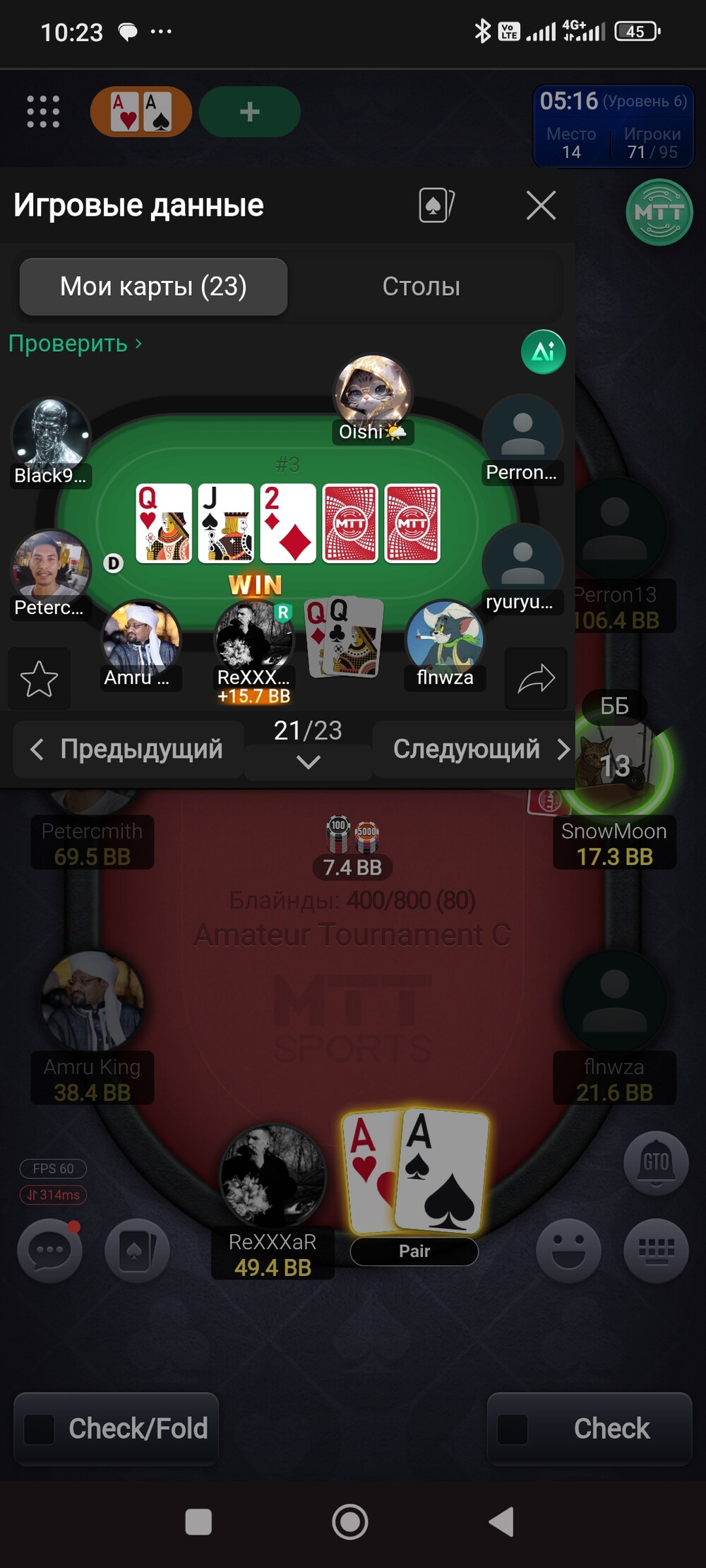Open the grid menu icon

coord(43,111)
